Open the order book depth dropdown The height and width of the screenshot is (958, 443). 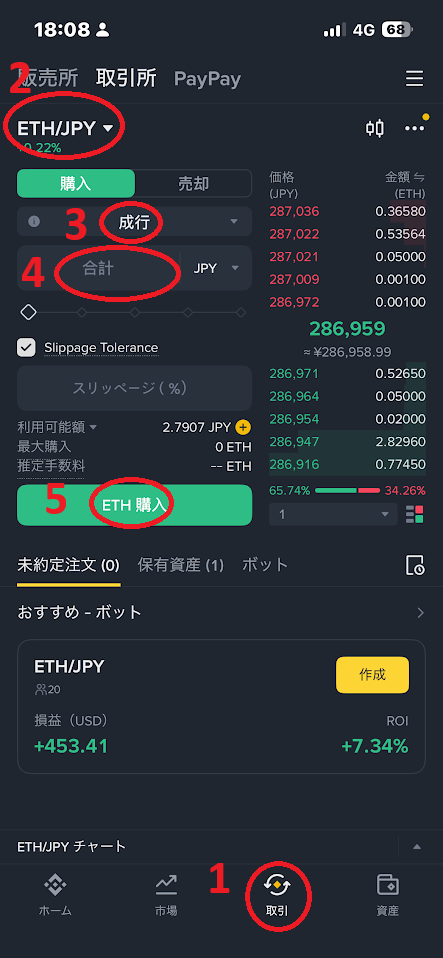[334, 514]
